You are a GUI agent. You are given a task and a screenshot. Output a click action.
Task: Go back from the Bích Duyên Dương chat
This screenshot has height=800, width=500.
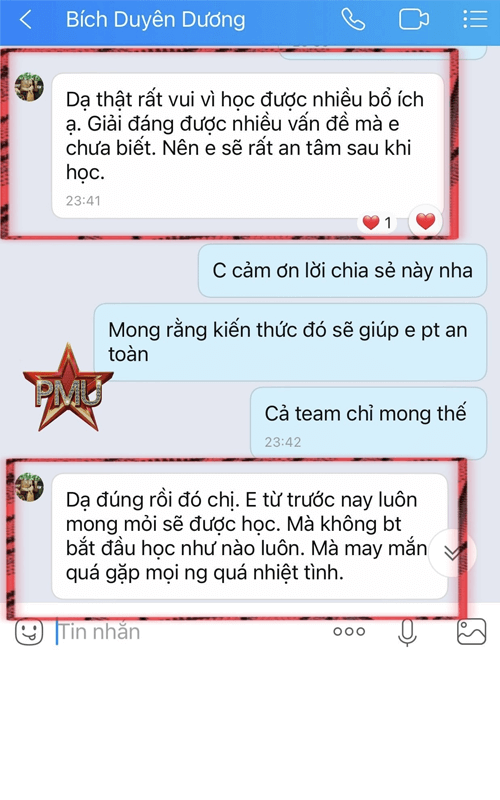click(x=26, y=20)
